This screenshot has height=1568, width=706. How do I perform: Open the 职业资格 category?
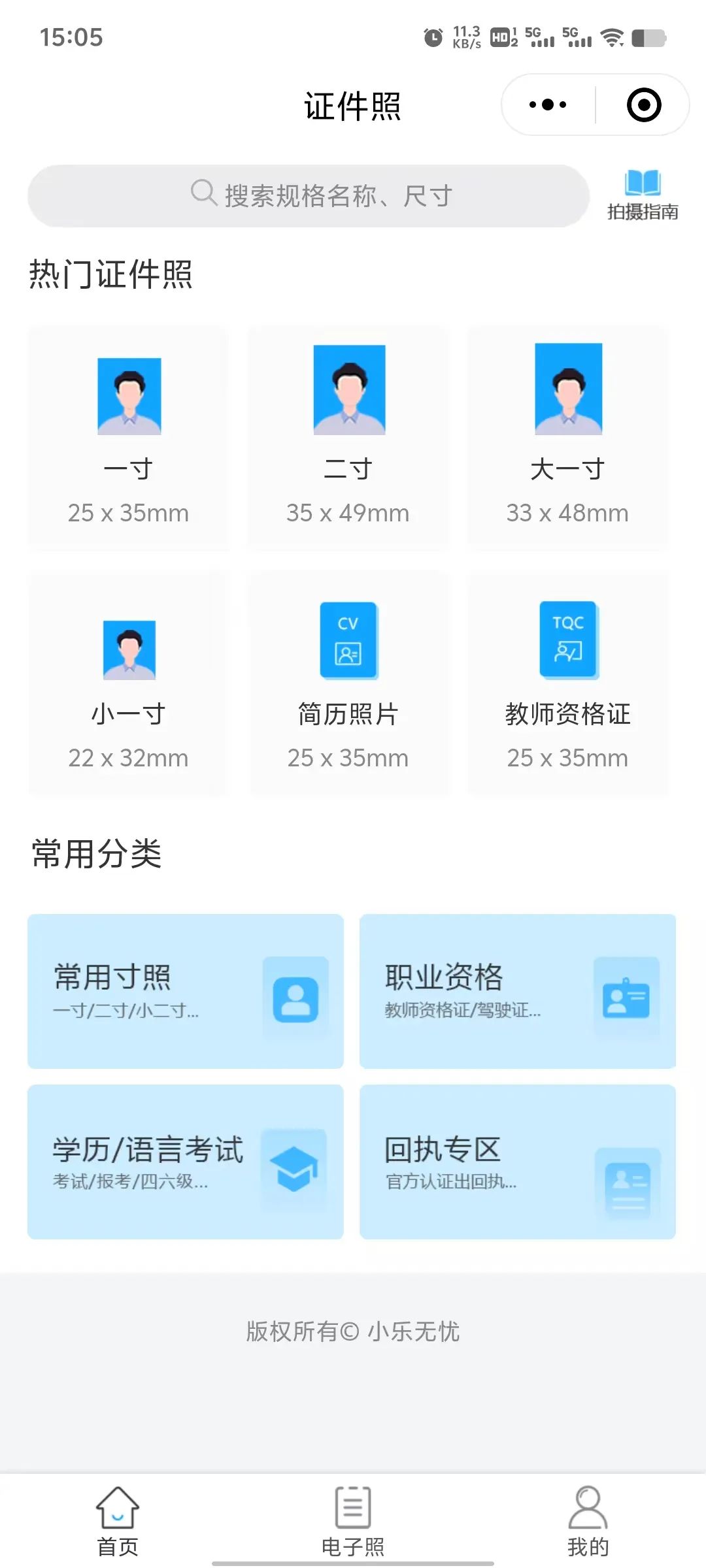(x=517, y=991)
